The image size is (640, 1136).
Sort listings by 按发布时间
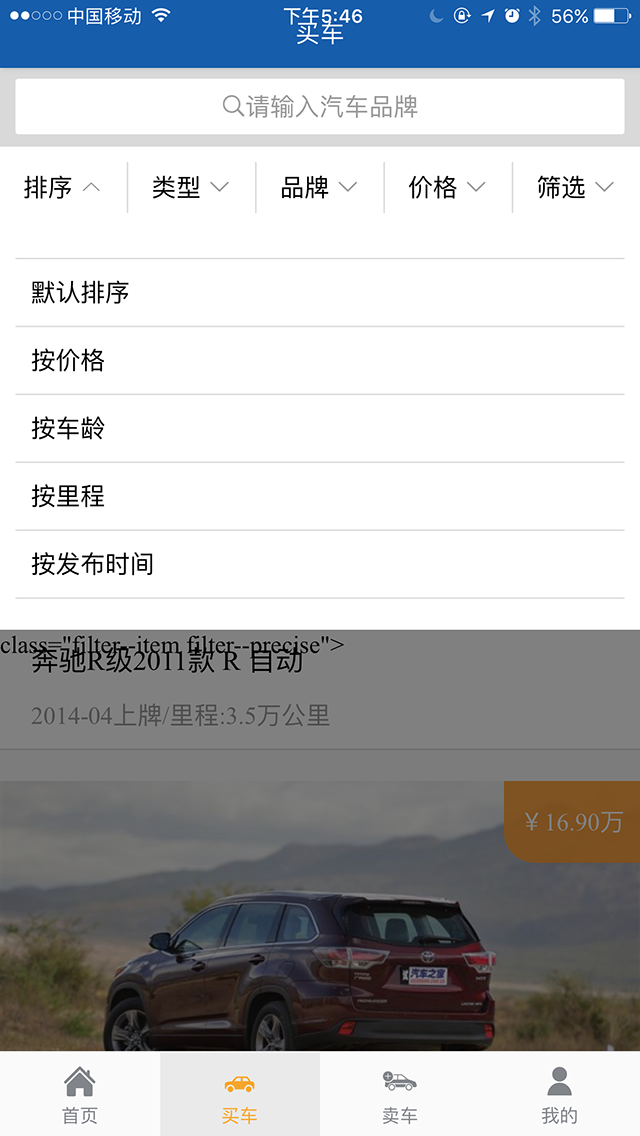(x=320, y=564)
